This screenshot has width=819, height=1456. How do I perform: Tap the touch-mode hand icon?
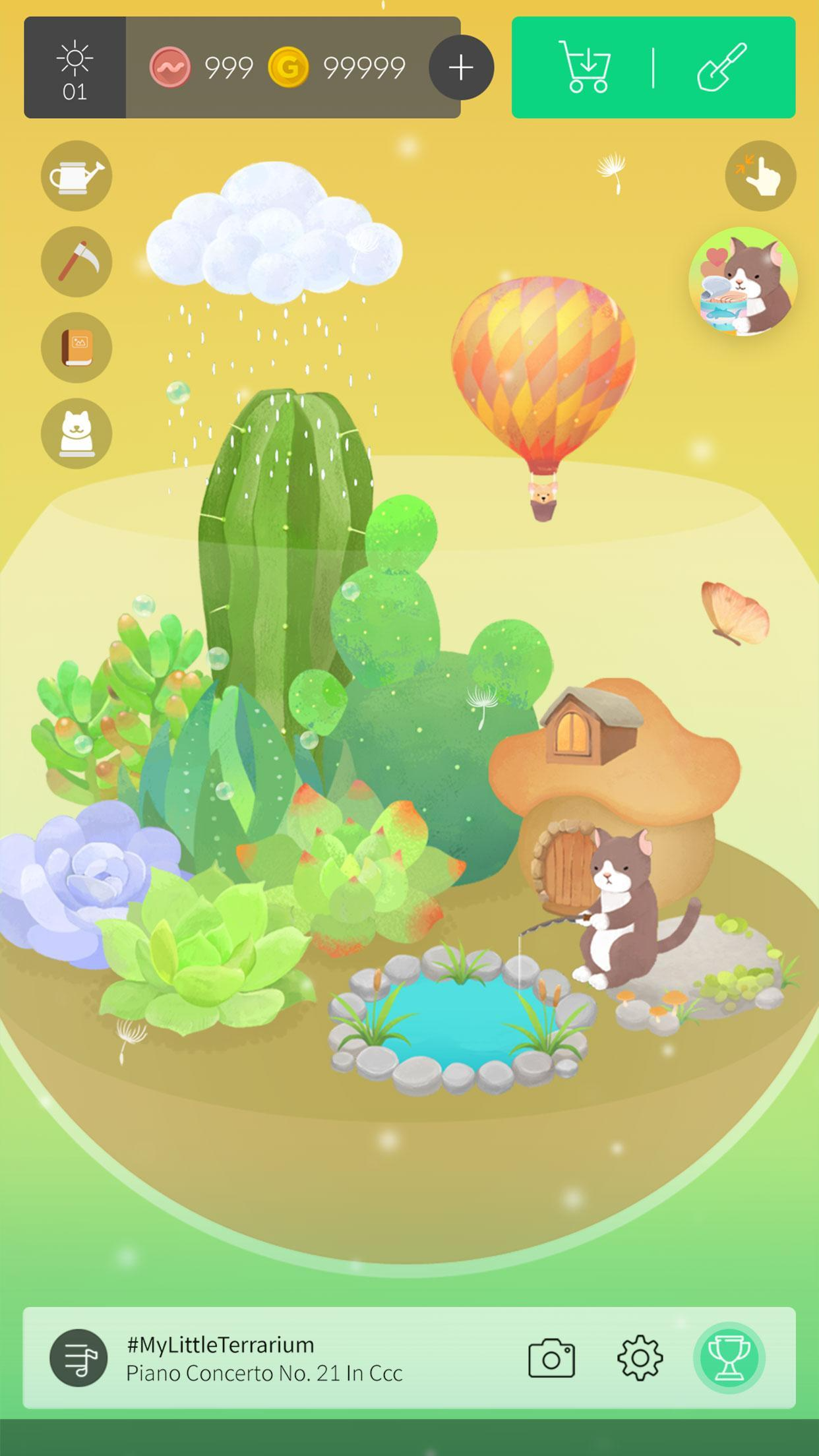[x=760, y=176]
